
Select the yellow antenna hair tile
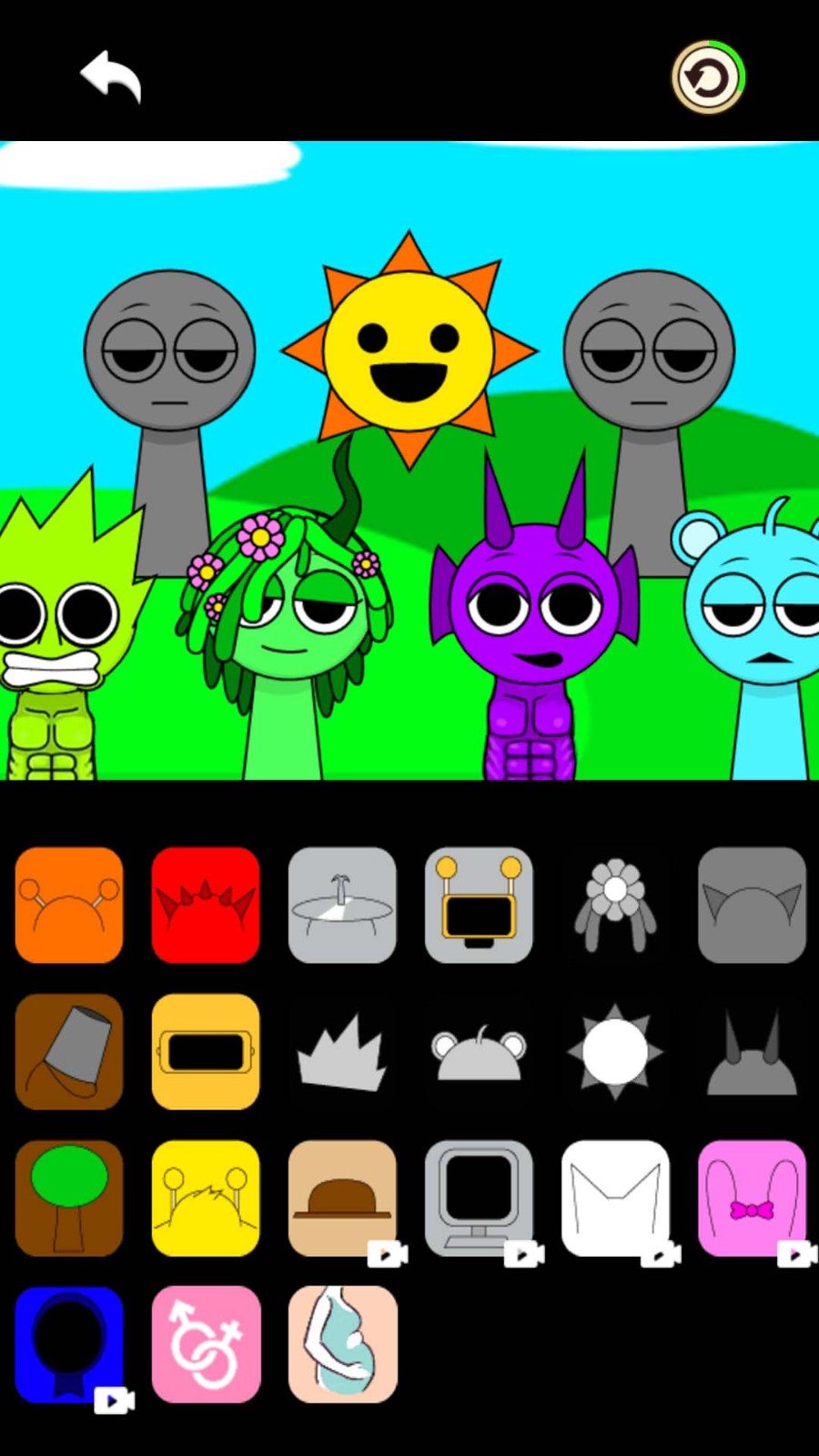point(206,1198)
